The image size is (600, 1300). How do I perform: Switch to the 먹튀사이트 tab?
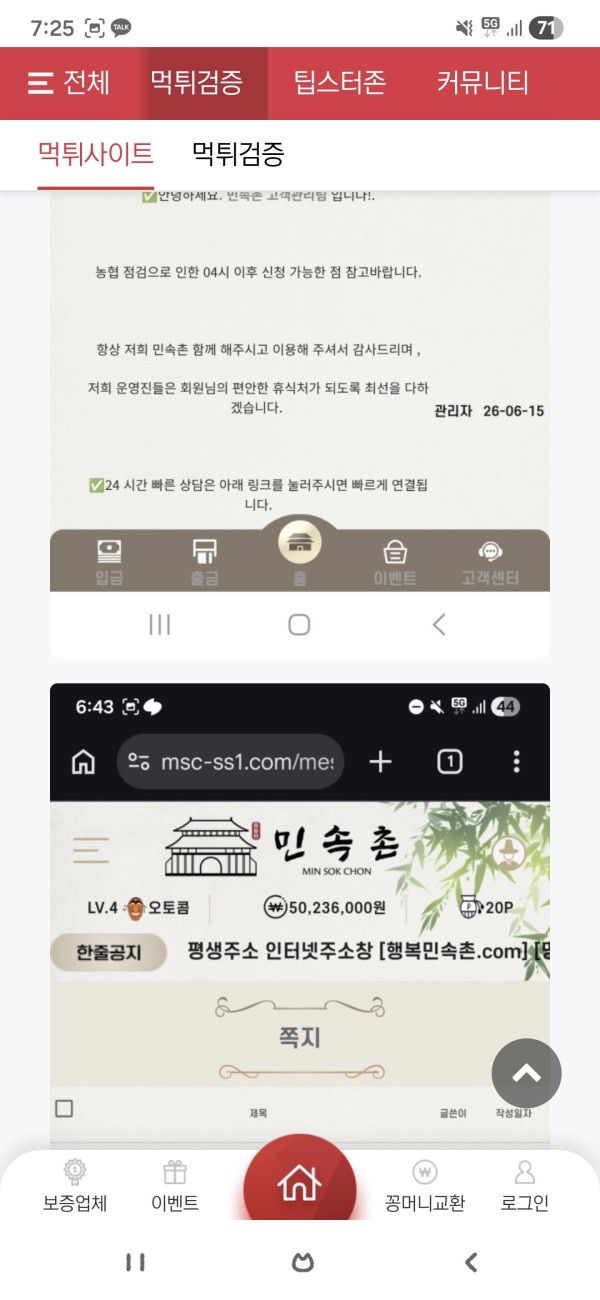pos(96,154)
